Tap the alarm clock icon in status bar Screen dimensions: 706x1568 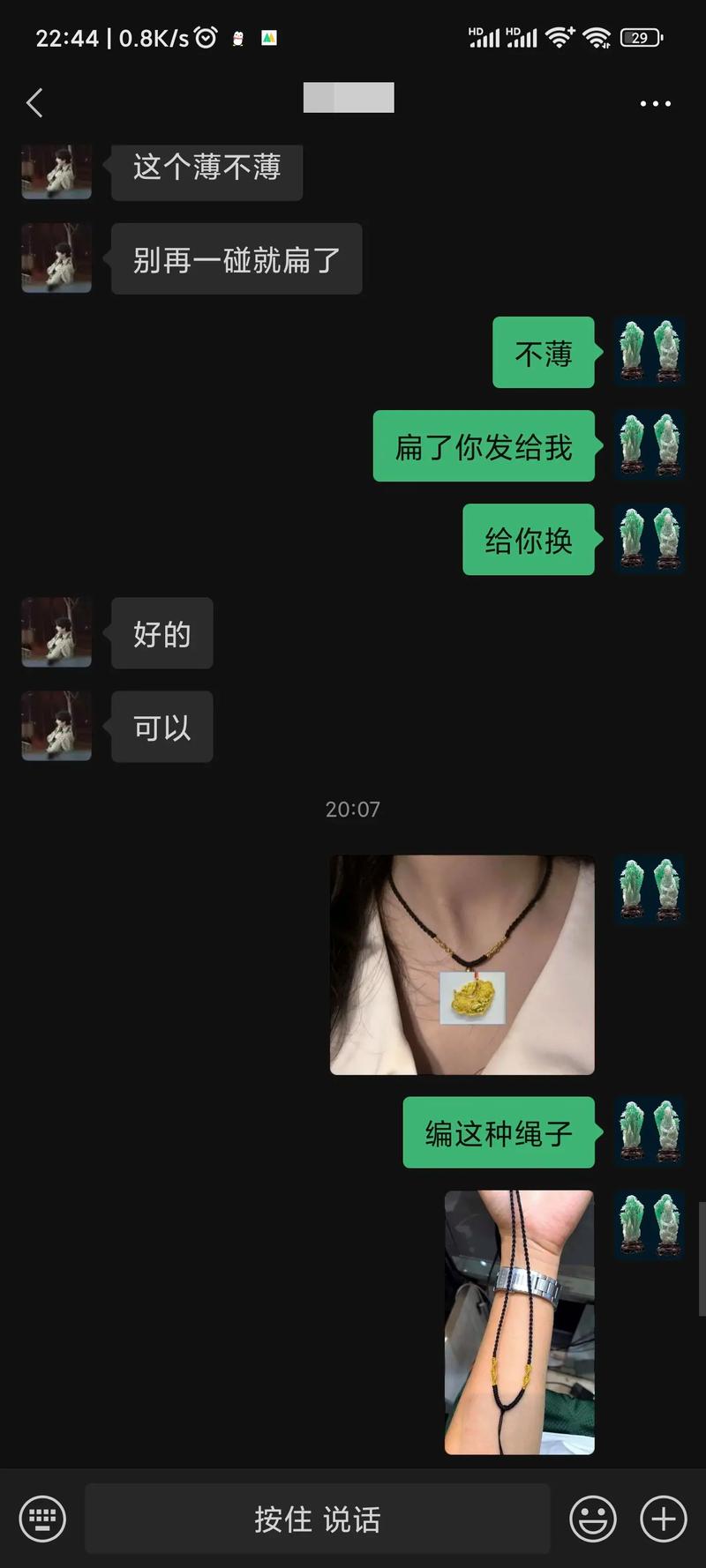(x=205, y=35)
